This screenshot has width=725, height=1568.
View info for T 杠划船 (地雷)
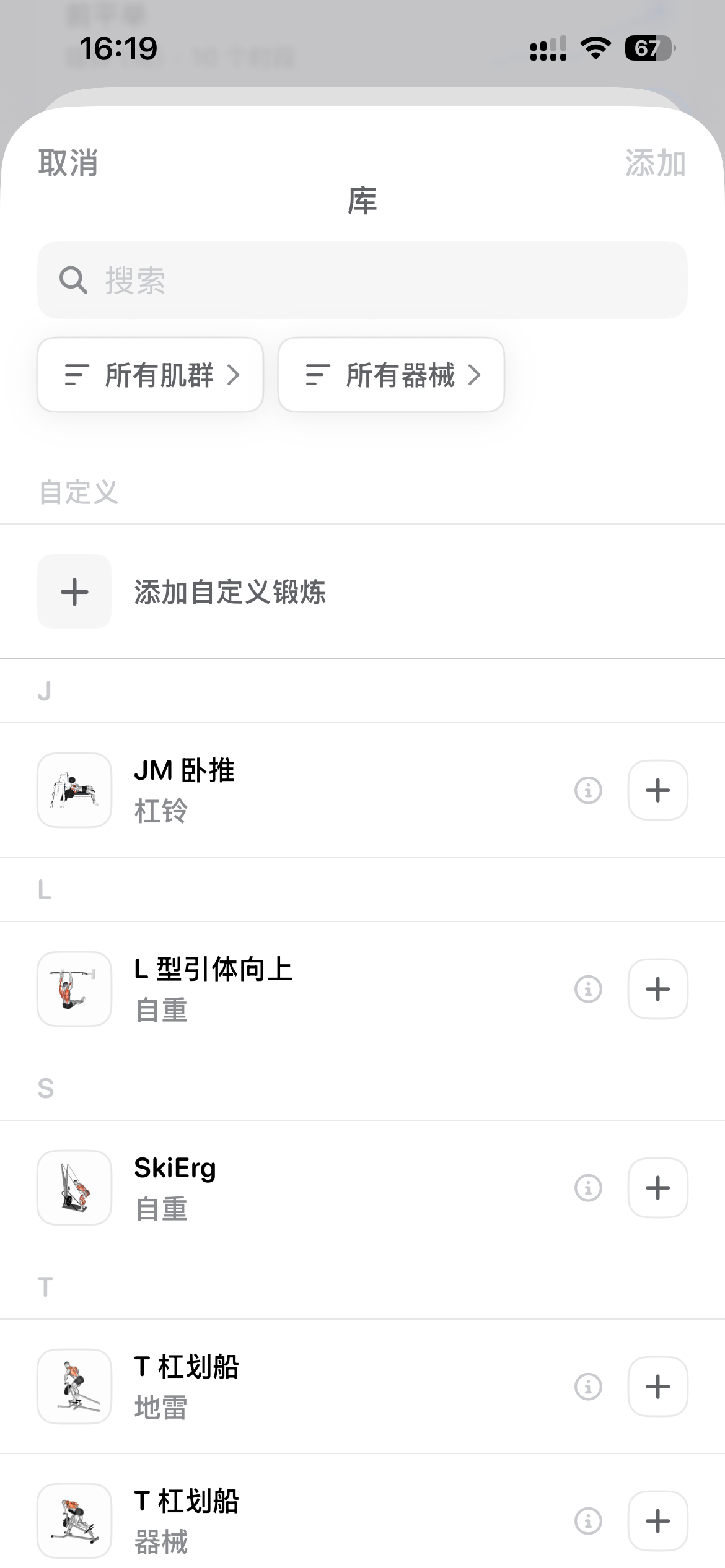(588, 1387)
